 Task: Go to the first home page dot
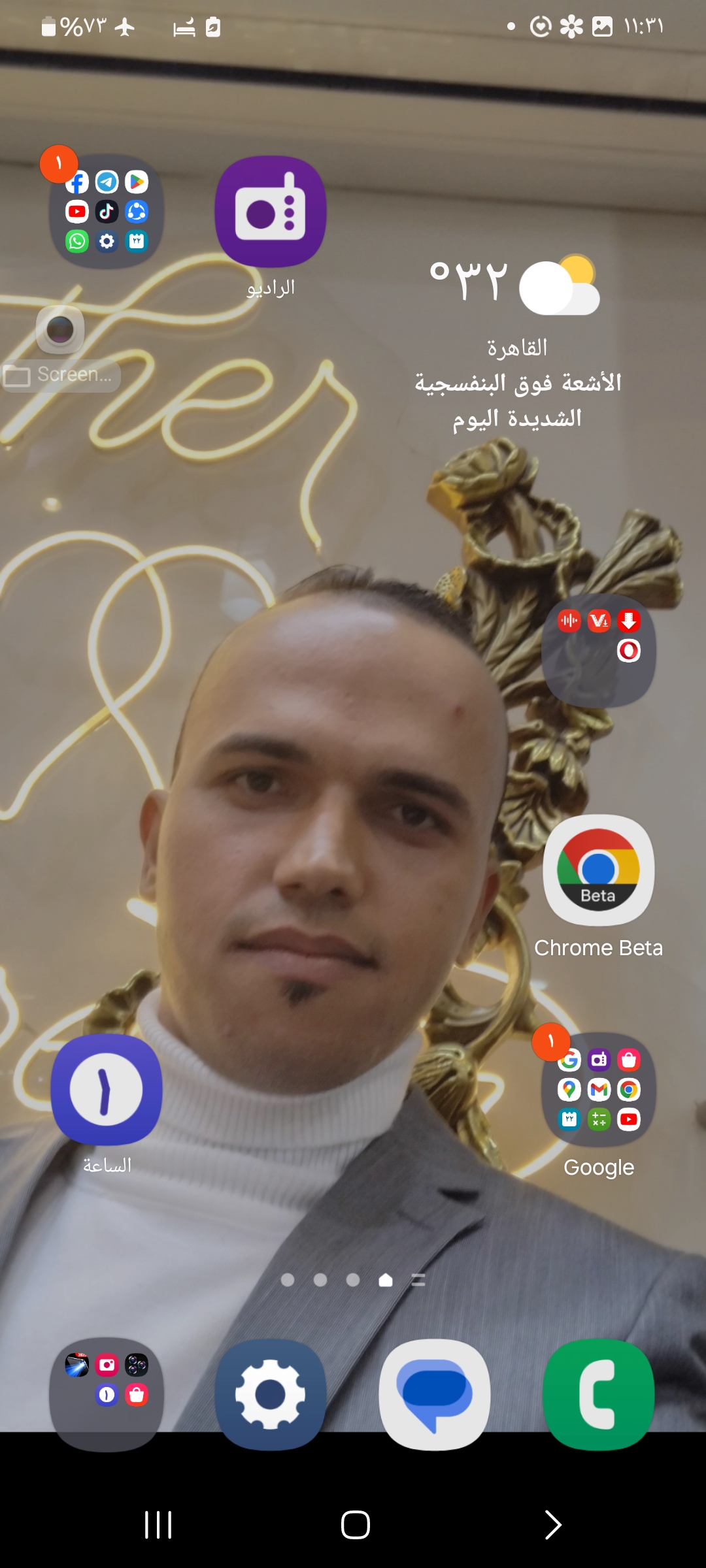(288, 1280)
